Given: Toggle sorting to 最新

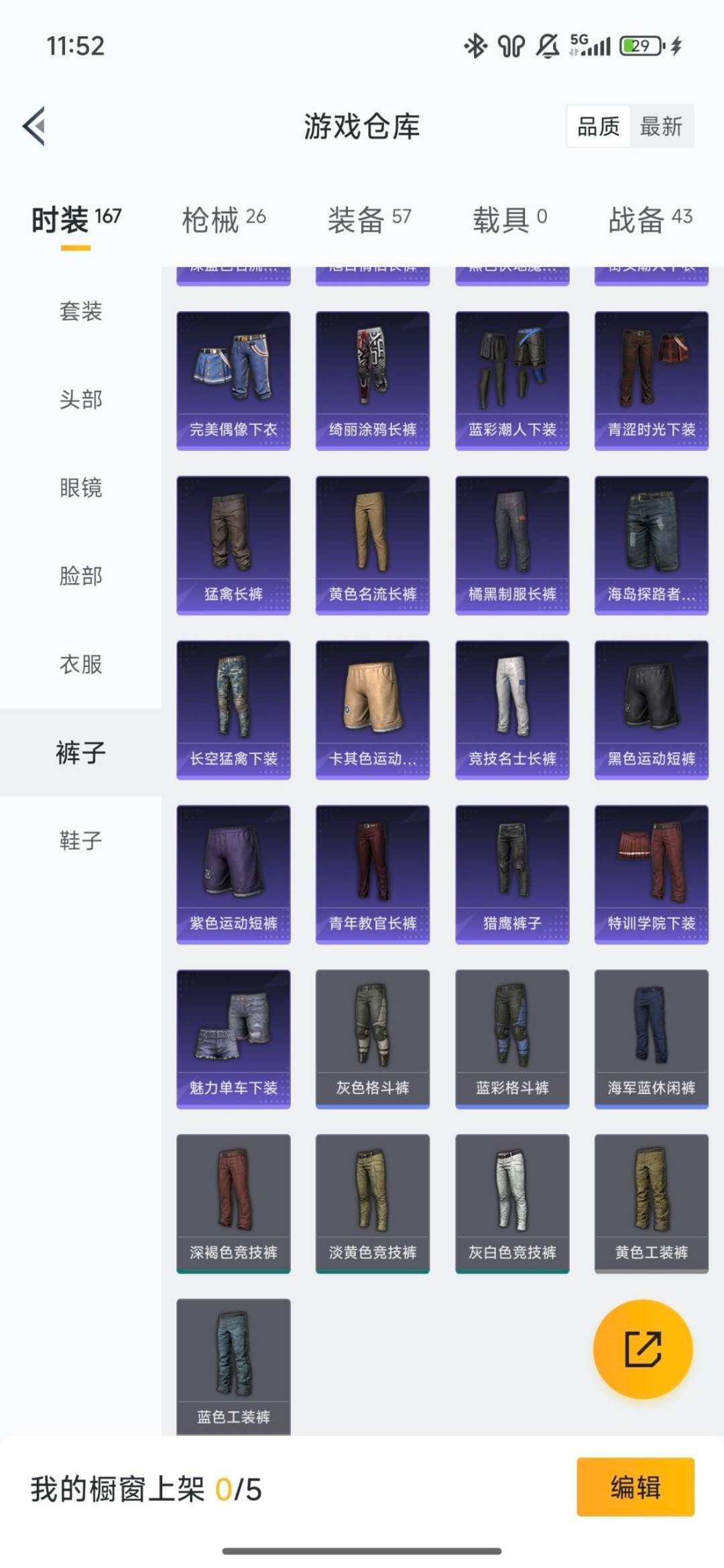Looking at the screenshot, I should [x=660, y=127].
